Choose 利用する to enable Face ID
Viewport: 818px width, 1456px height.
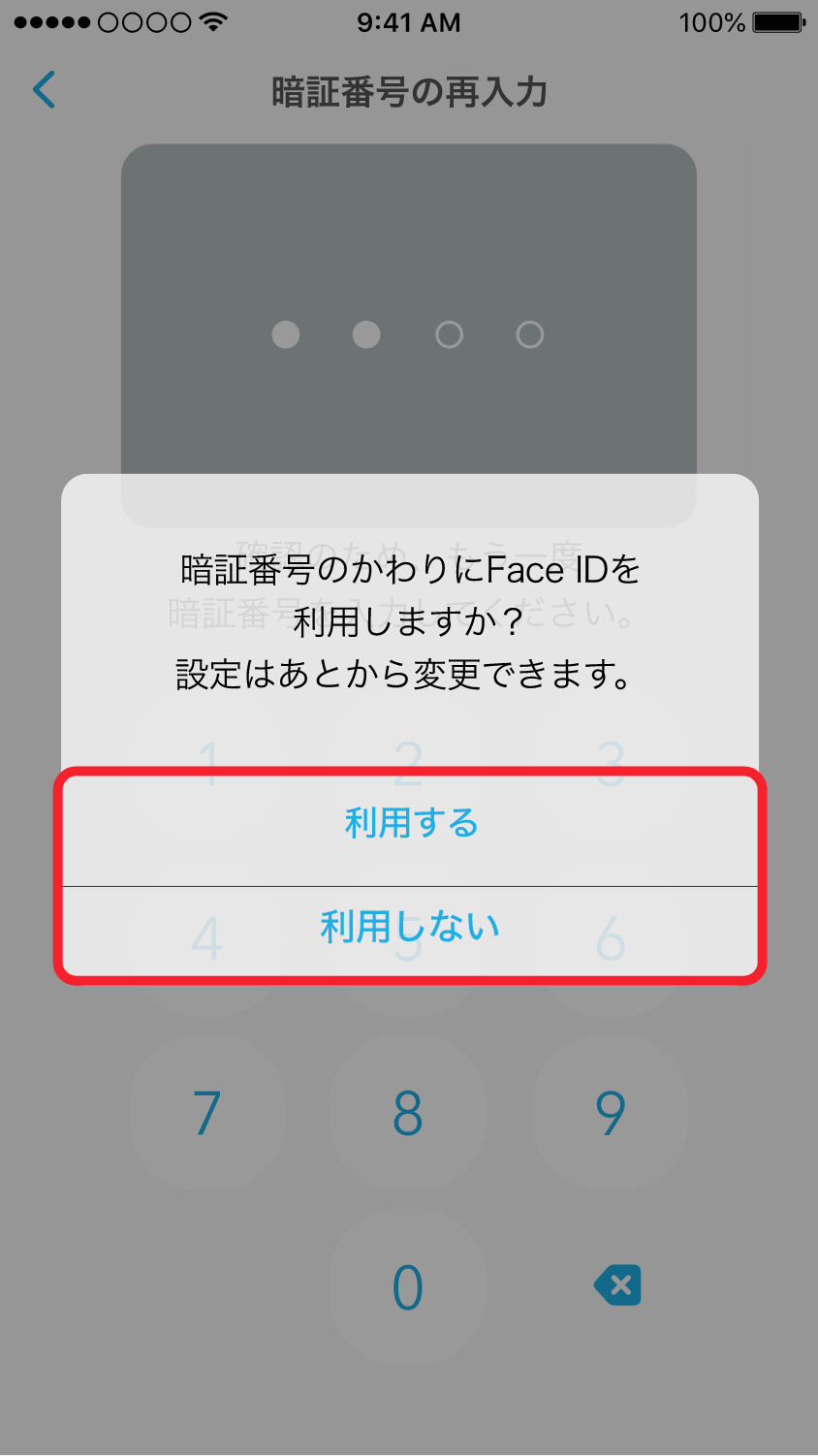tap(410, 824)
